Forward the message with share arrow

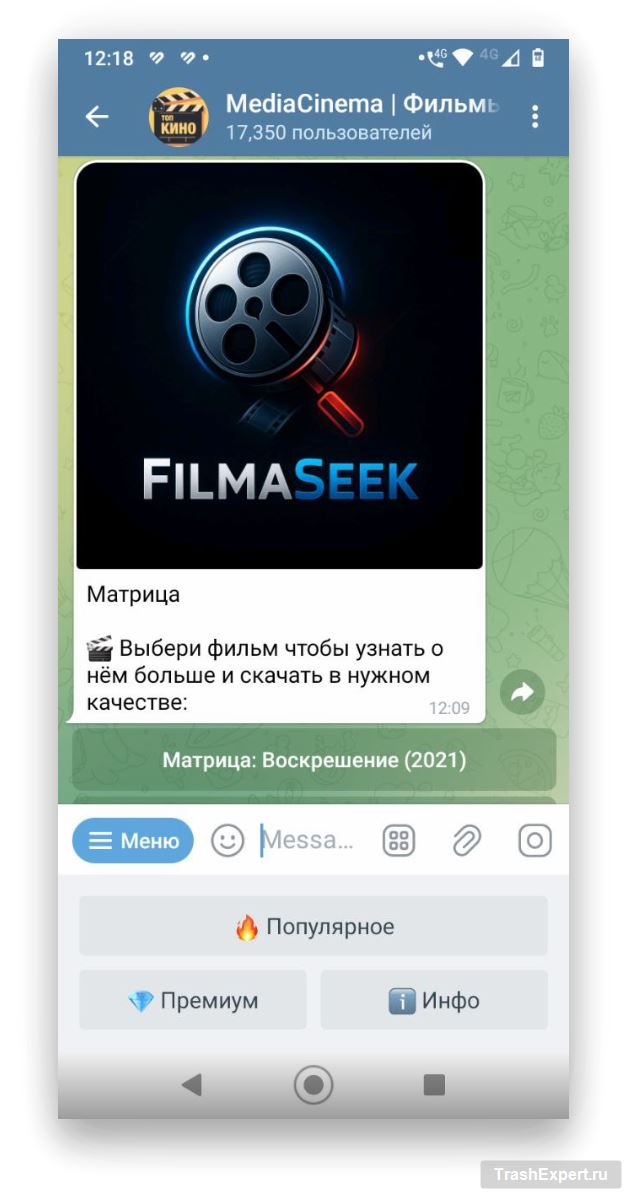coord(522,691)
